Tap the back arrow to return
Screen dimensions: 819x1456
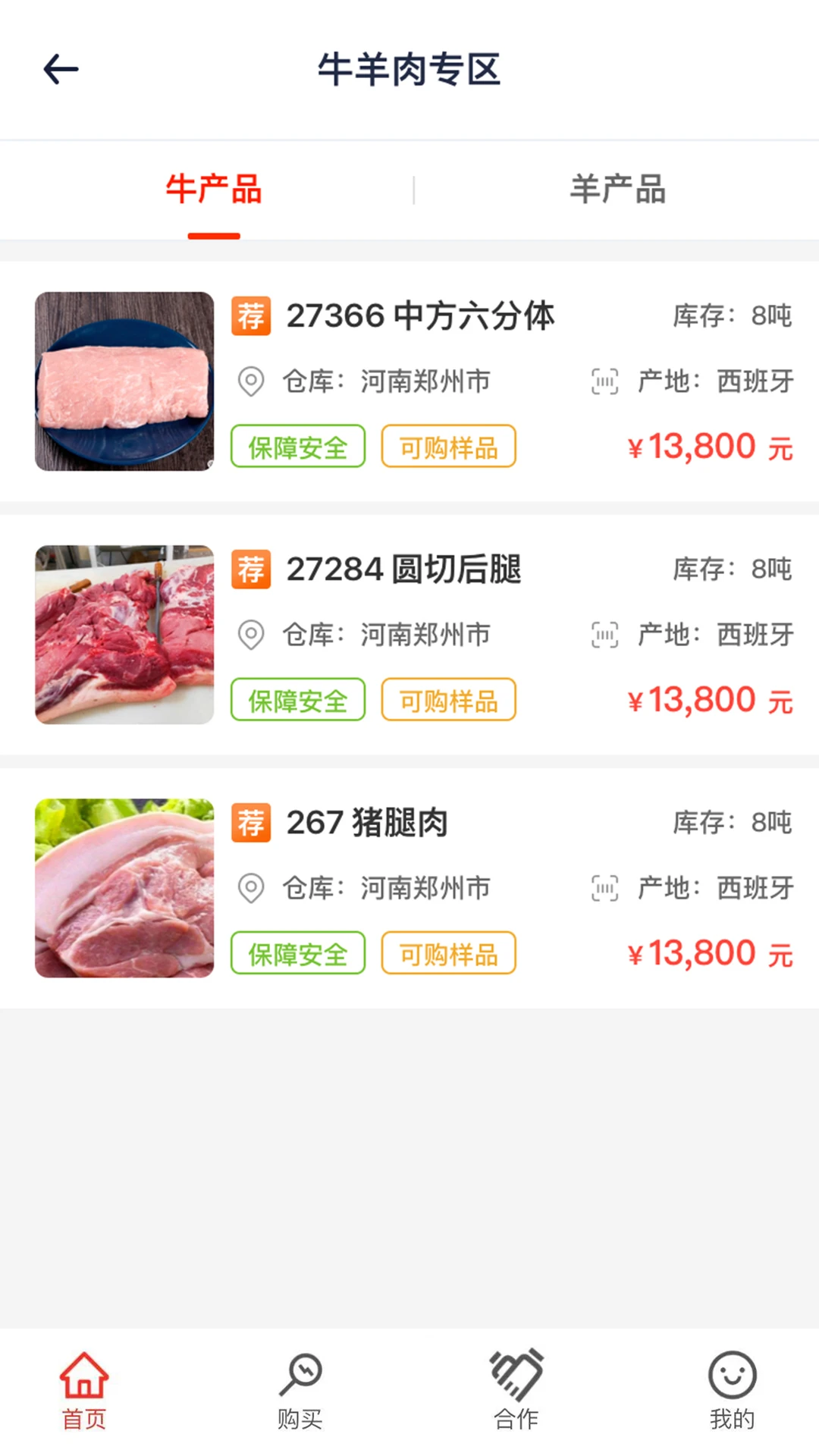click(x=61, y=68)
